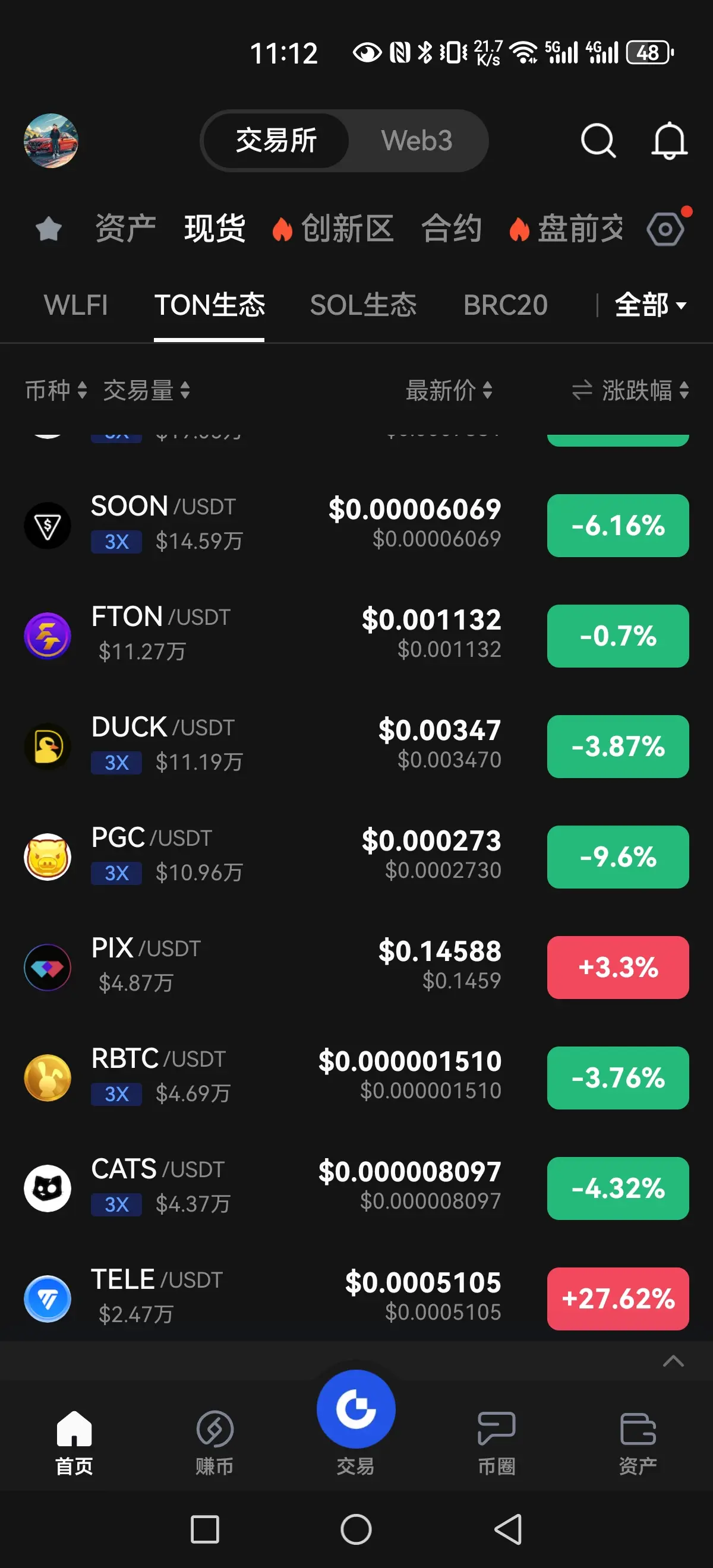This screenshot has height=1568, width=713.
Task: Tap the PIX/USDT price change button
Action: (x=617, y=968)
